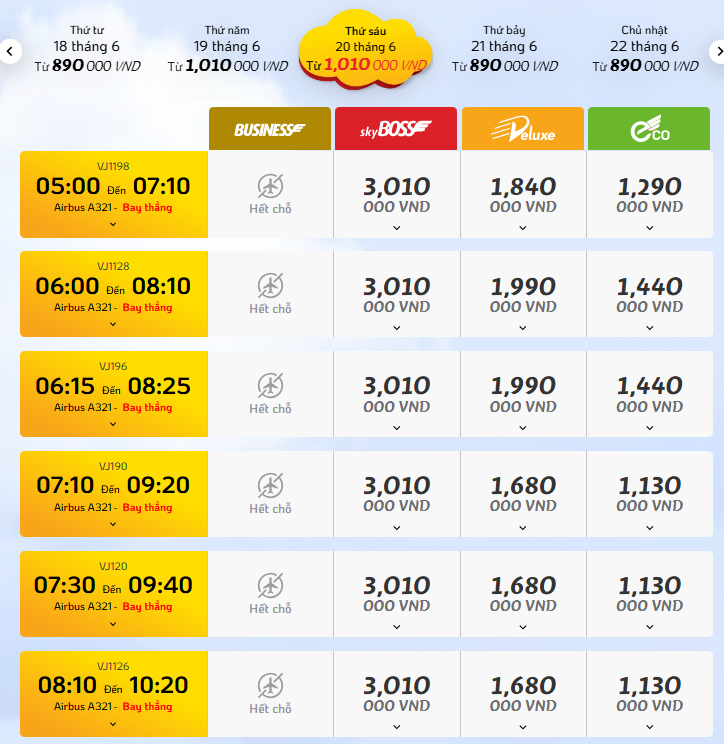Expand details of flight VJ1198 at 05:00
The image size is (724, 744).
(113, 225)
